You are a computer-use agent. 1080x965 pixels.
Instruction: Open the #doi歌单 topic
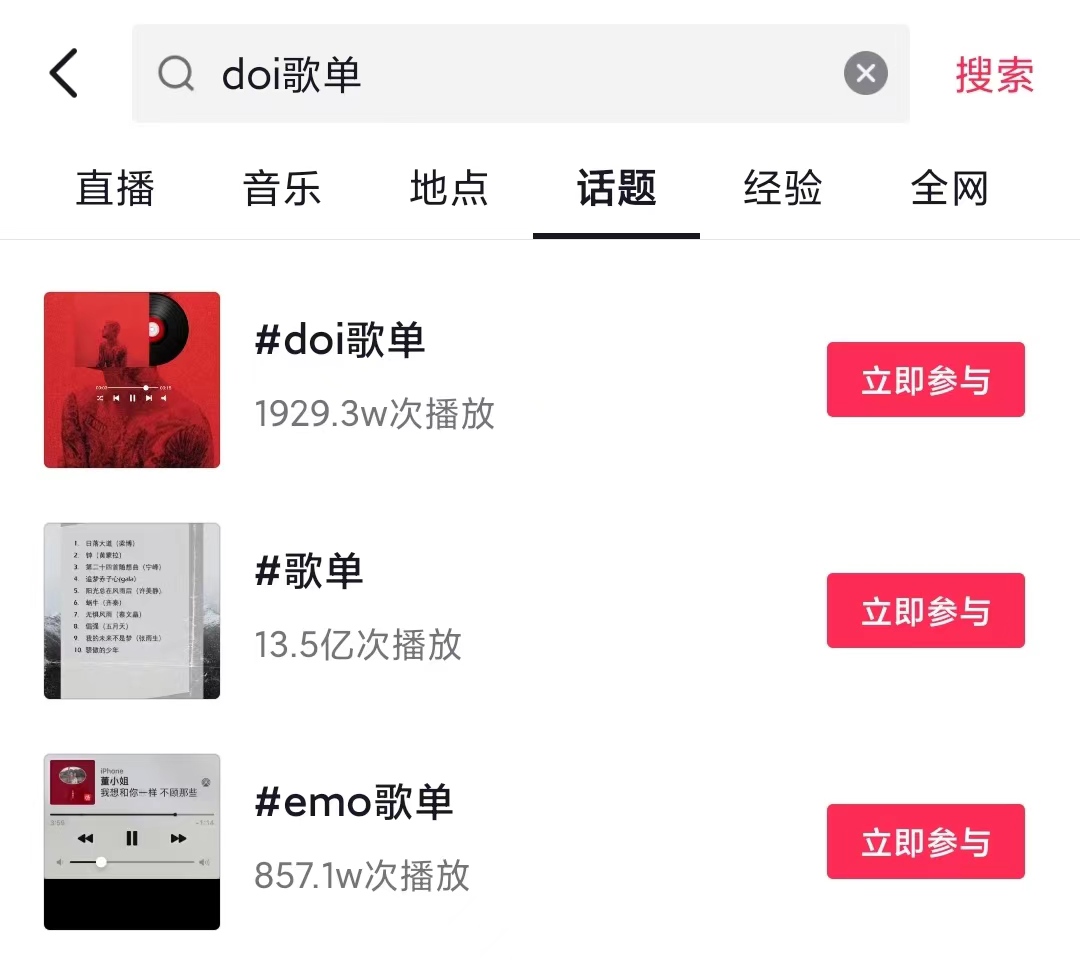coord(340,342)
